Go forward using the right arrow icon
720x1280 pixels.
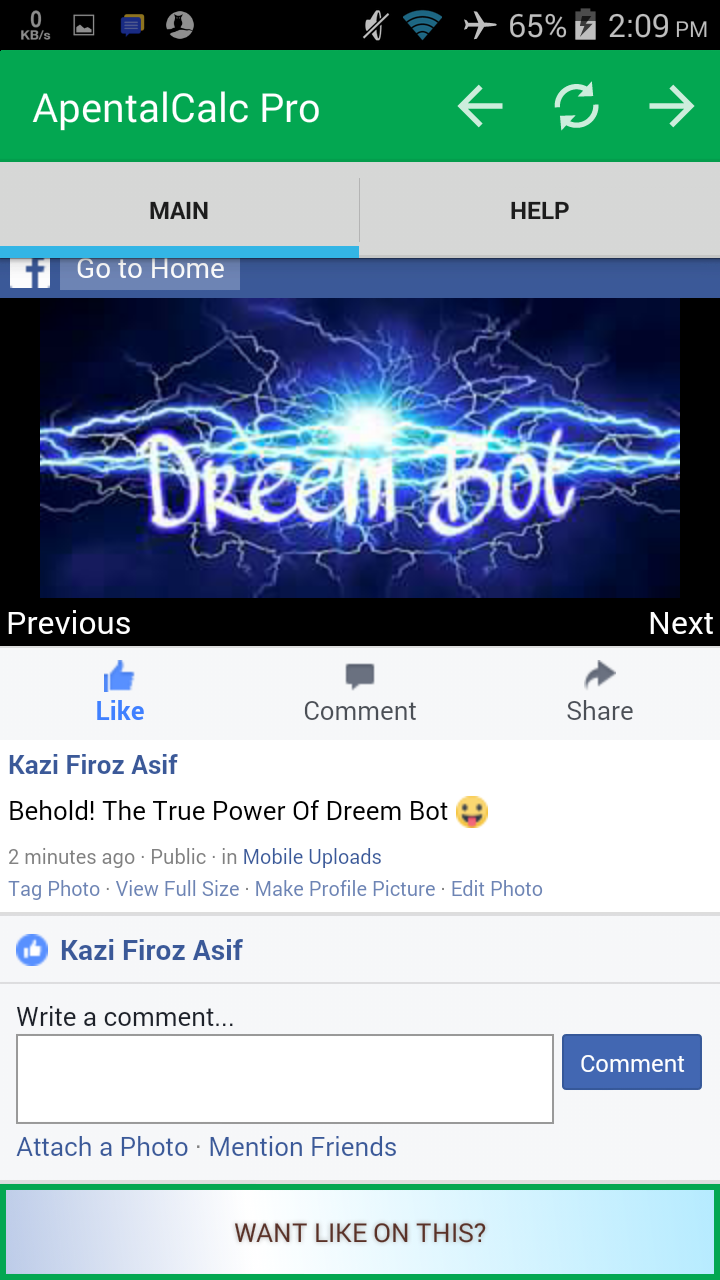click(671, 107)
